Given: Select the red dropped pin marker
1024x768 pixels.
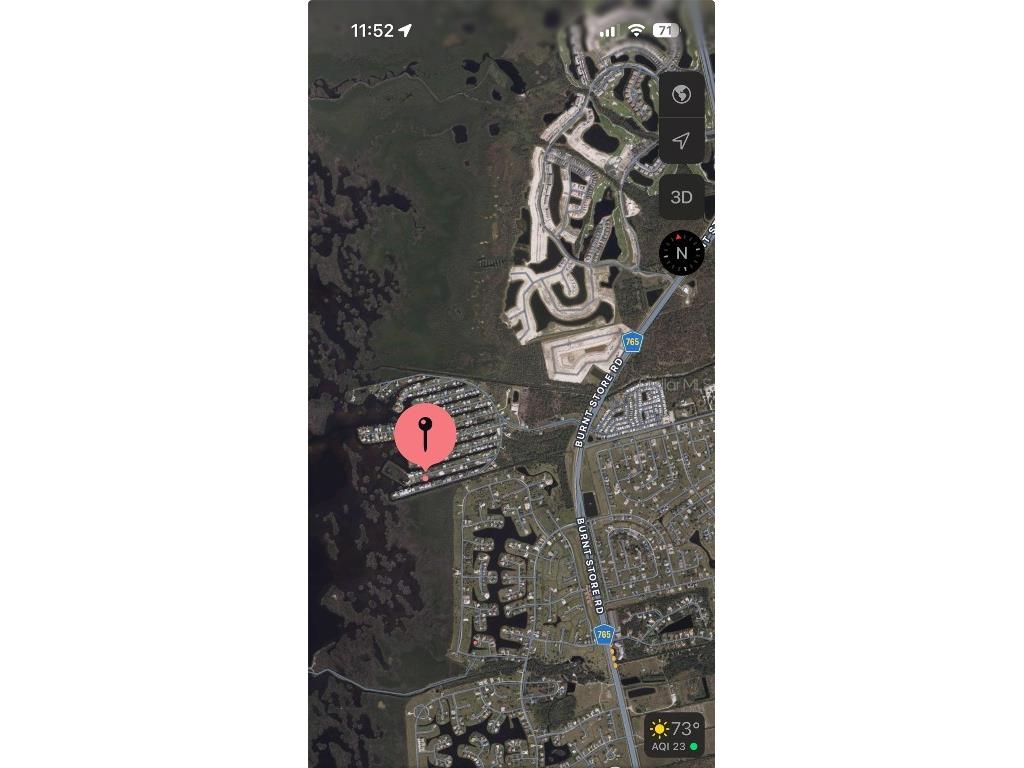Looking at the screenshot, I should click(x=425, y=435).
